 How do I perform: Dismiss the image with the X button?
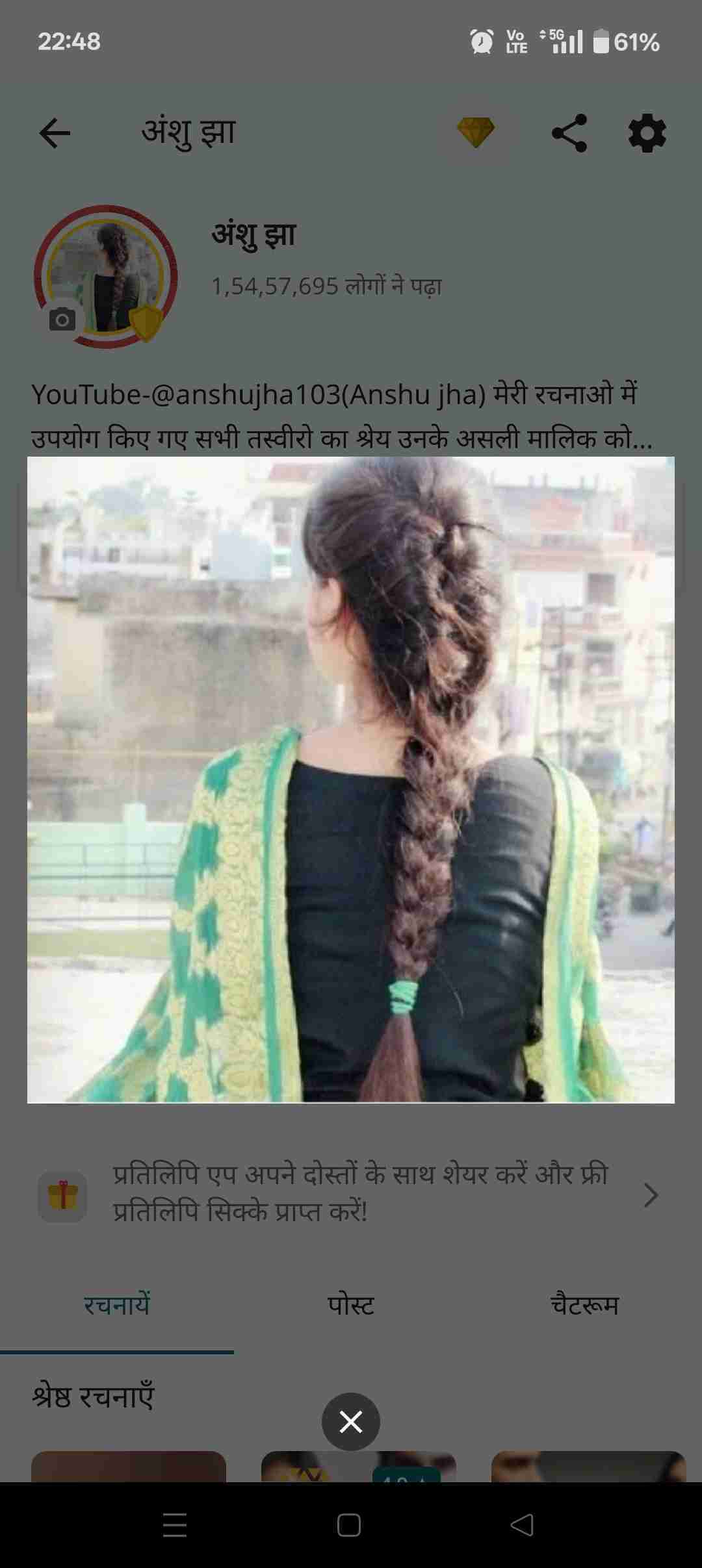pos(350,1421)
